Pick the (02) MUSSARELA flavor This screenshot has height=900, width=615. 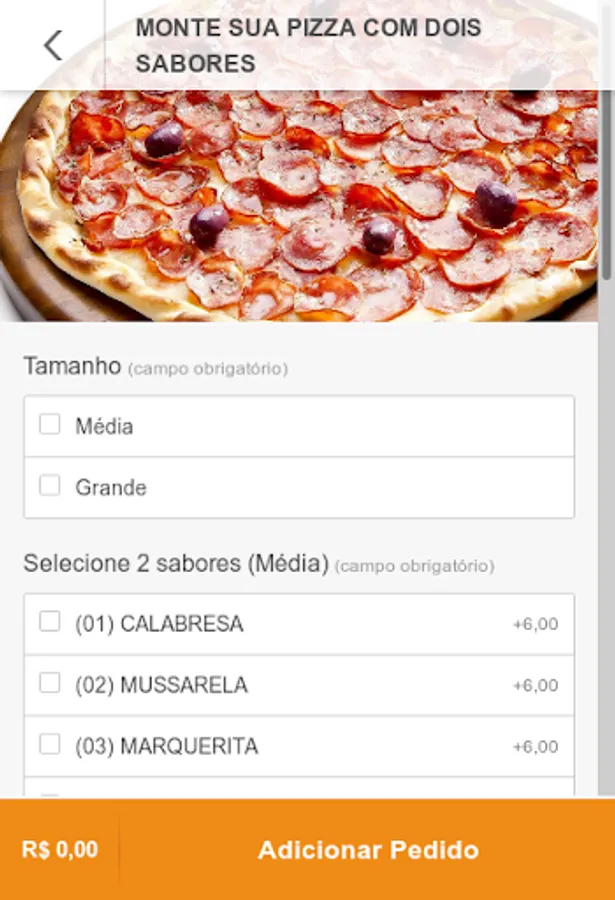50,683
